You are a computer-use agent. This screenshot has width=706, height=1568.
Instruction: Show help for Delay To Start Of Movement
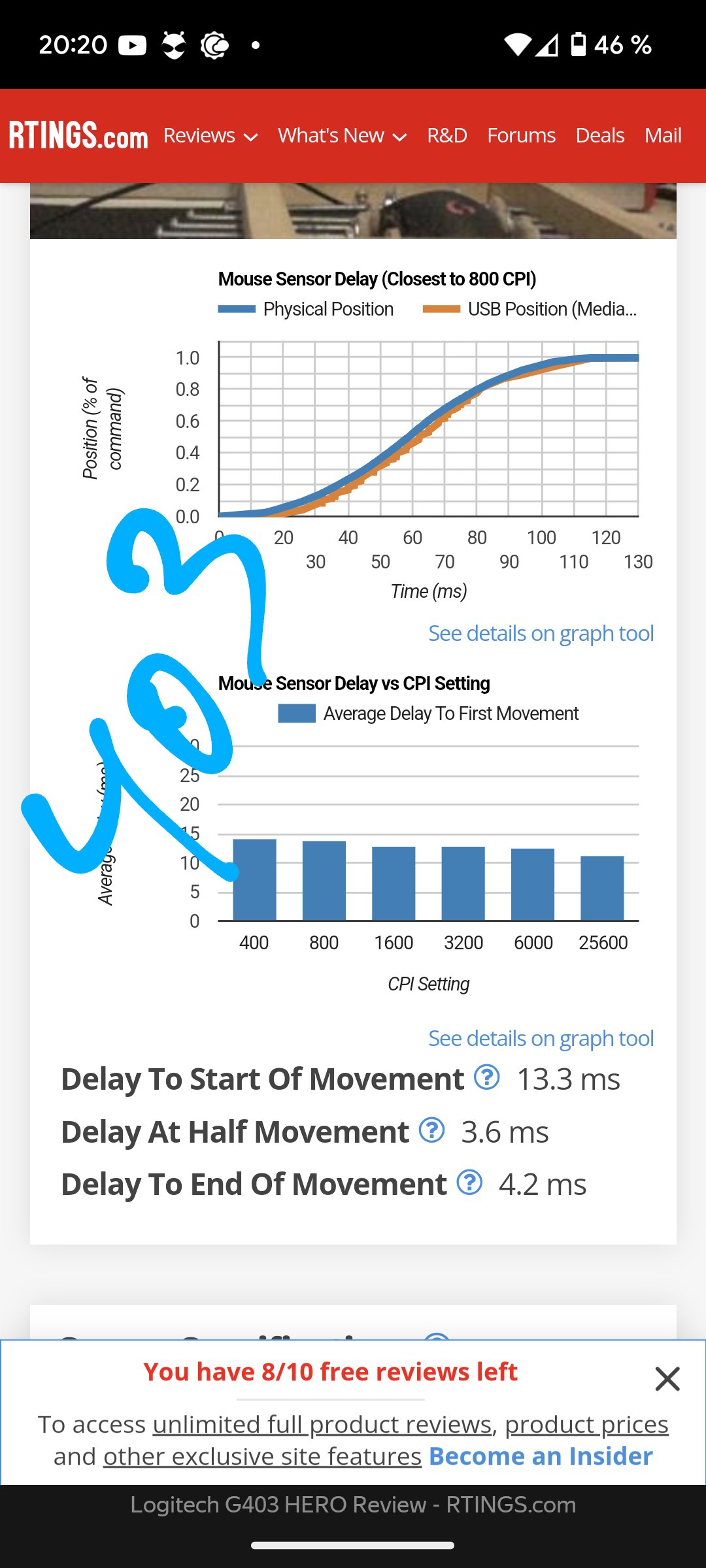[x=487, y=1077]
